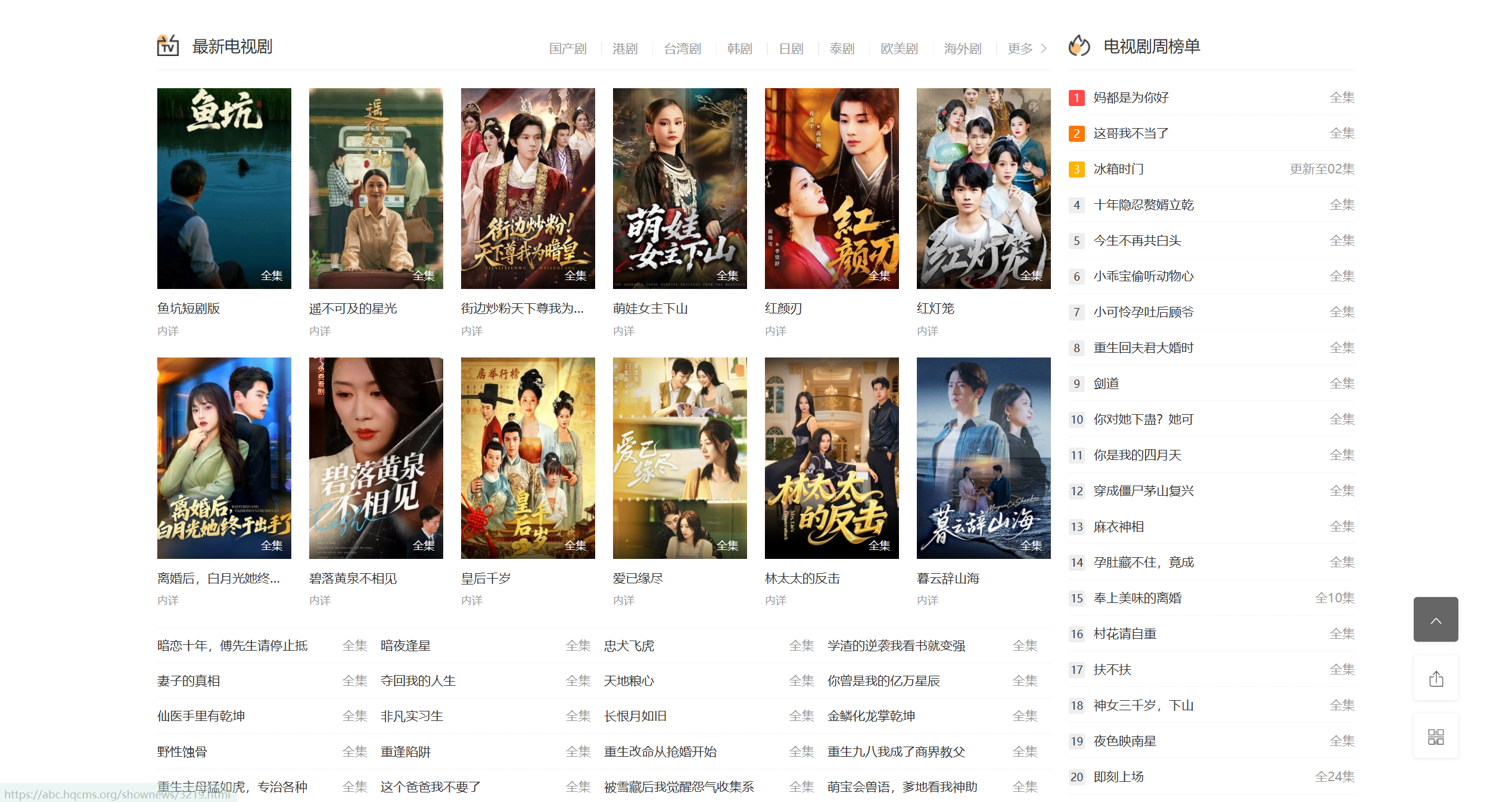Viewport: 1512px width, 802px height.
Task: Open the 暗夜逢星 list entry
Action: click(x=405, y=646)
